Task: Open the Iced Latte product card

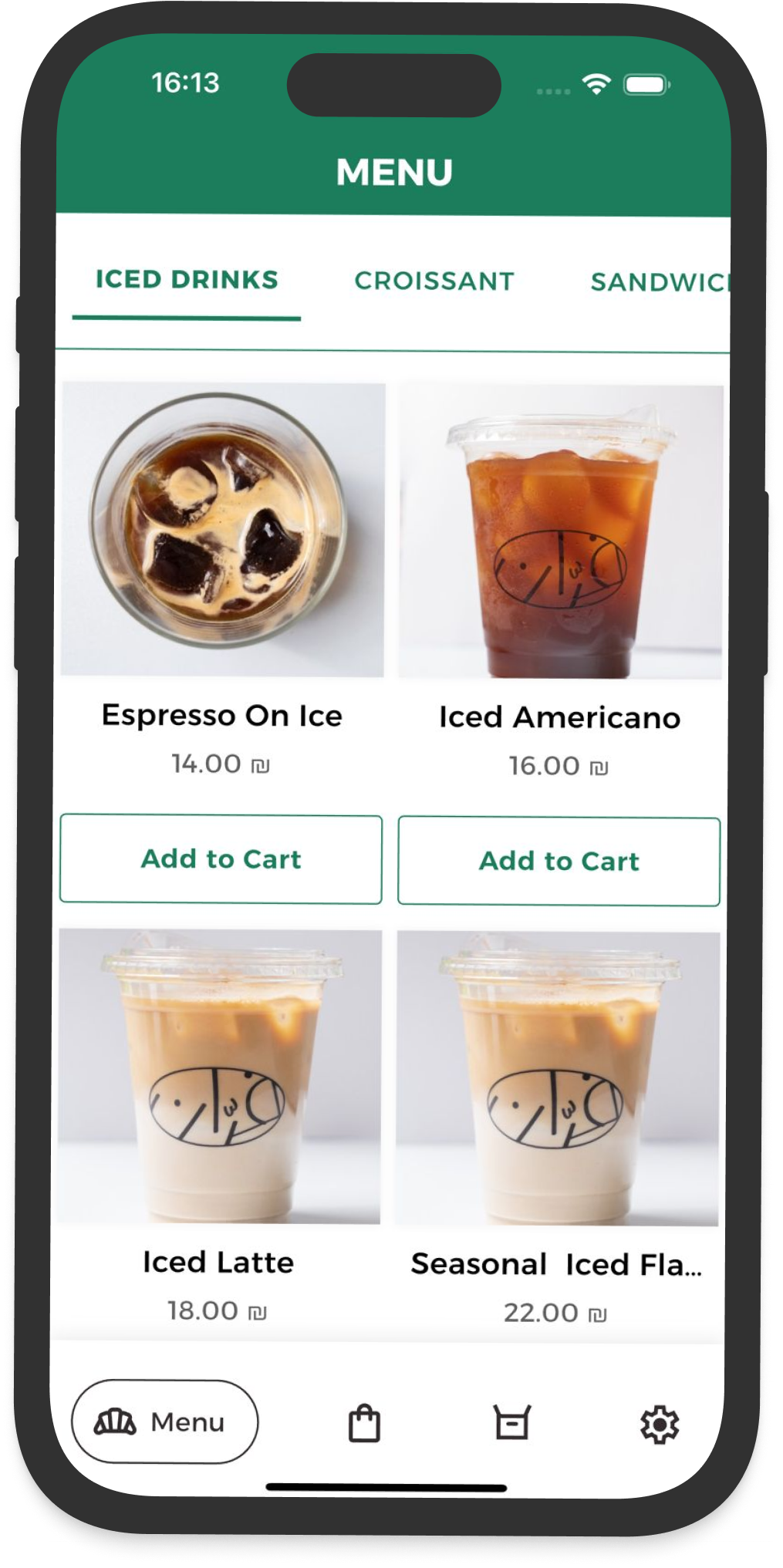Action: coord(219,1077)
